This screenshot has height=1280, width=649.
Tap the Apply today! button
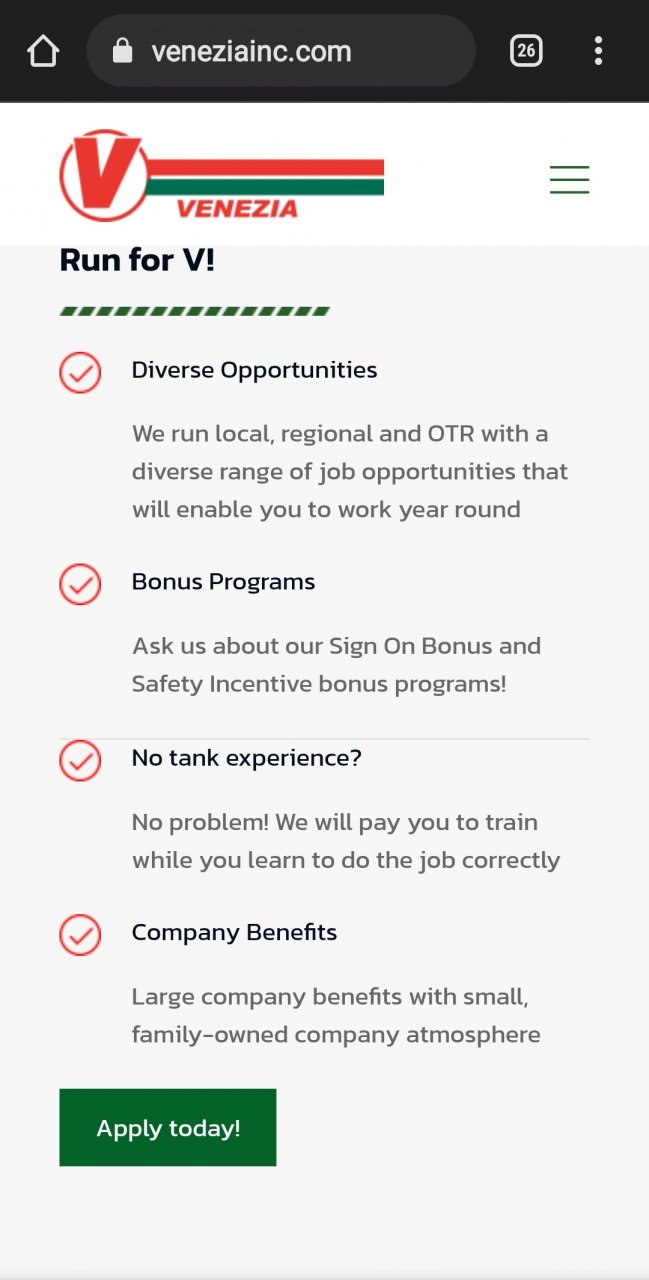click(168, 1128)
